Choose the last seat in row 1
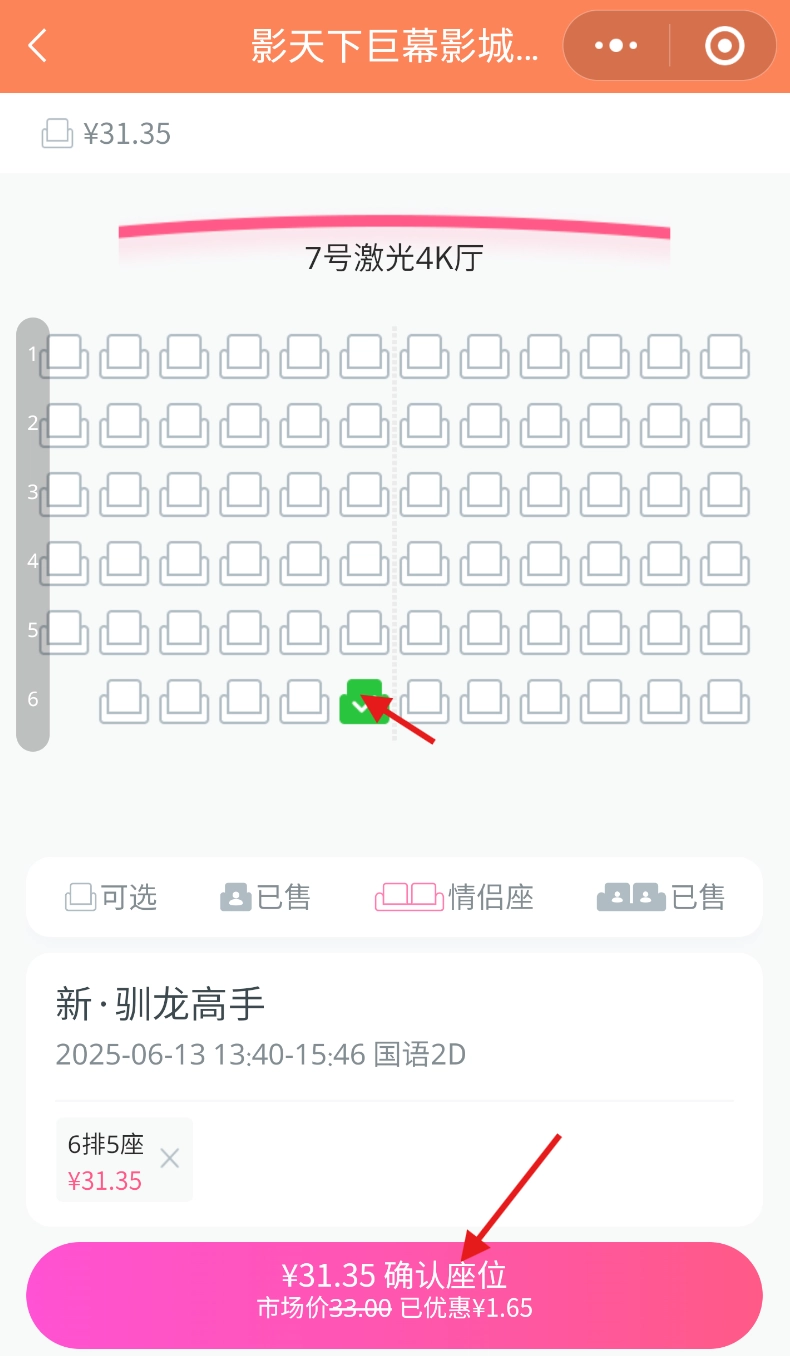The height and width of the screenshot is (1356, 790). [725, 355]
